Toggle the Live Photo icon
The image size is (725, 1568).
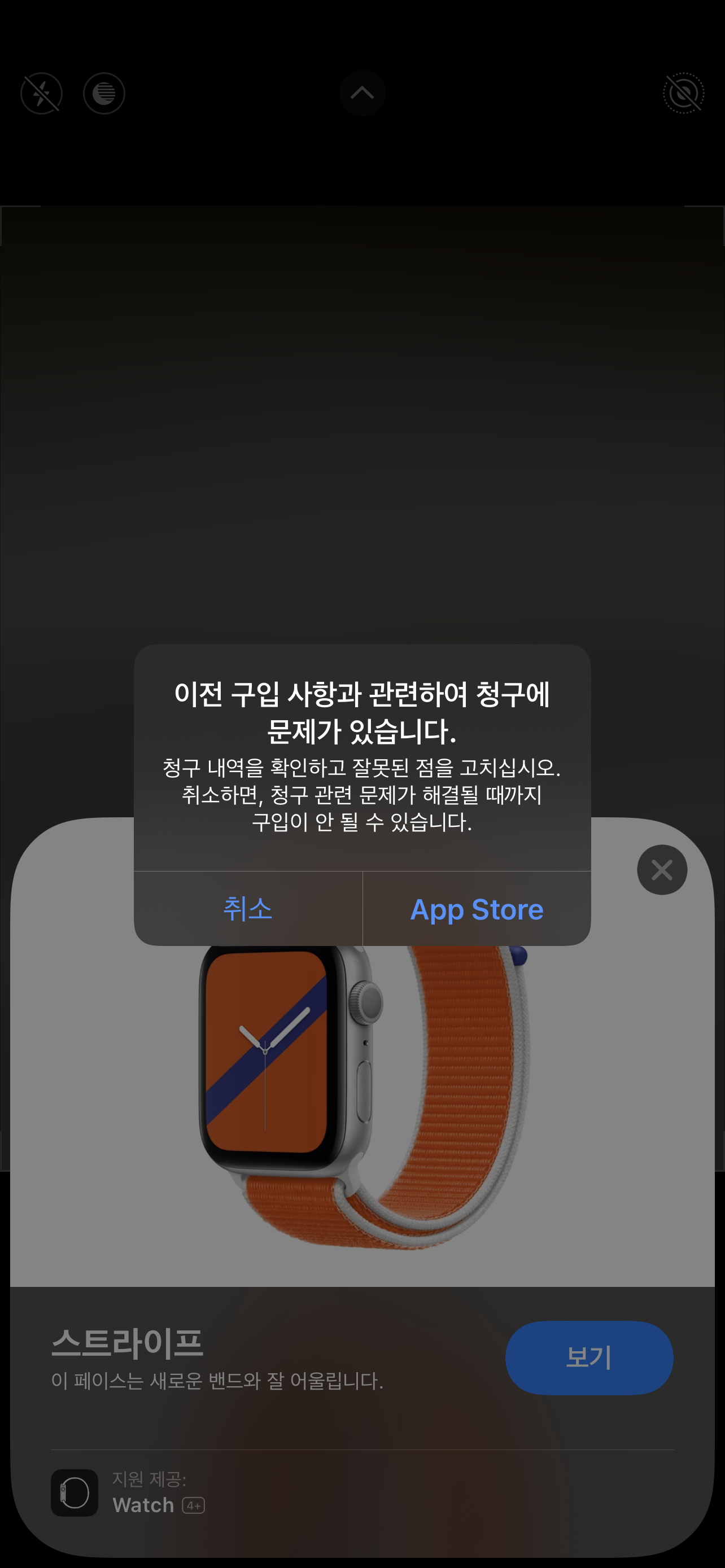pos(683,94)
